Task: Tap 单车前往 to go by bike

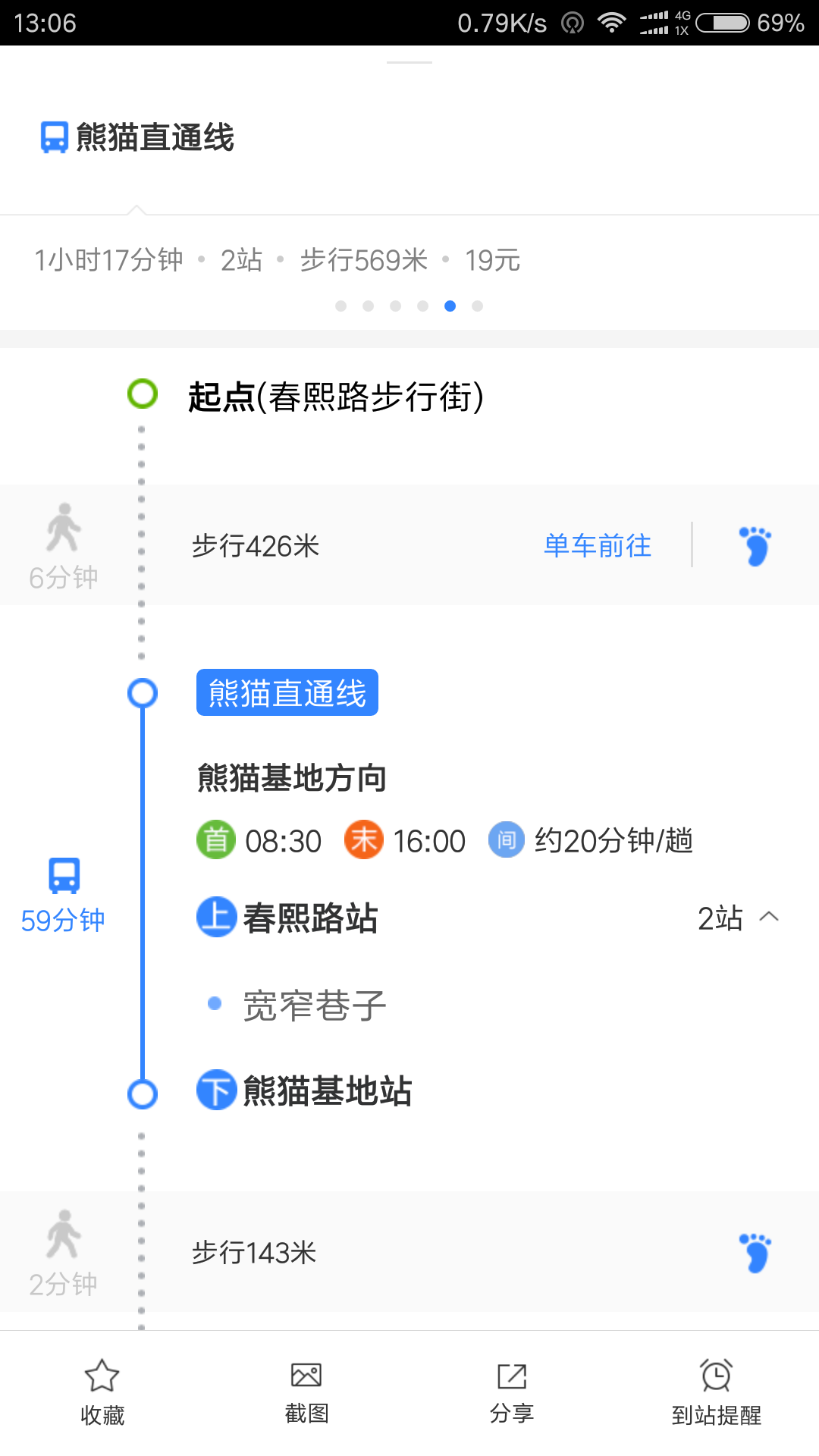Action: coord(598,546)
